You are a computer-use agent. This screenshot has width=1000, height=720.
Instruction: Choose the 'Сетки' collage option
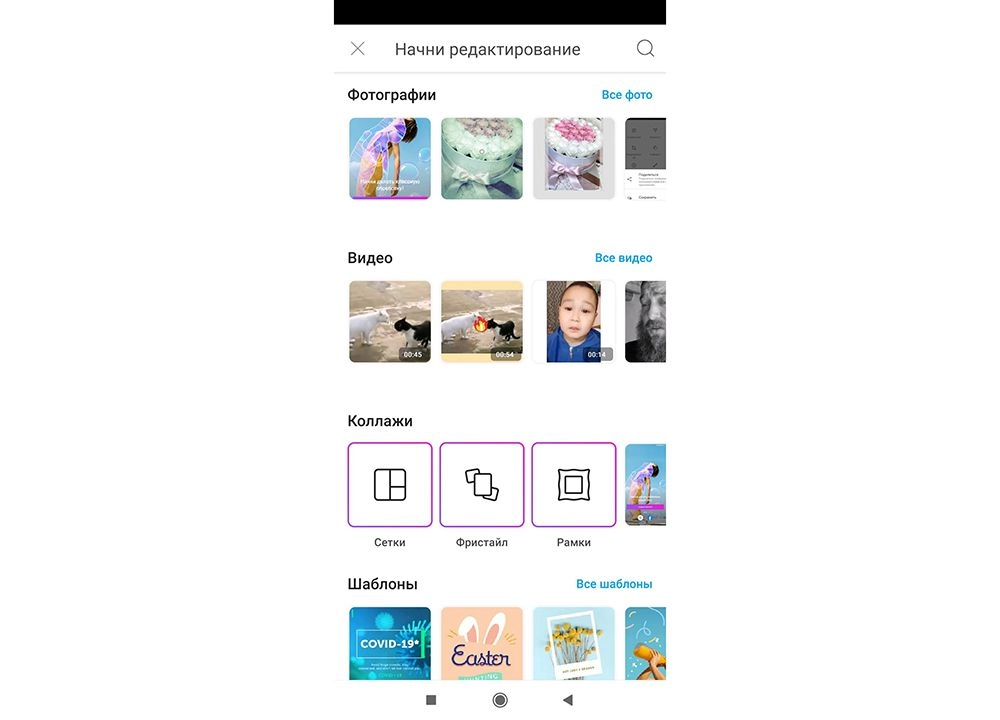pos(390,485)
